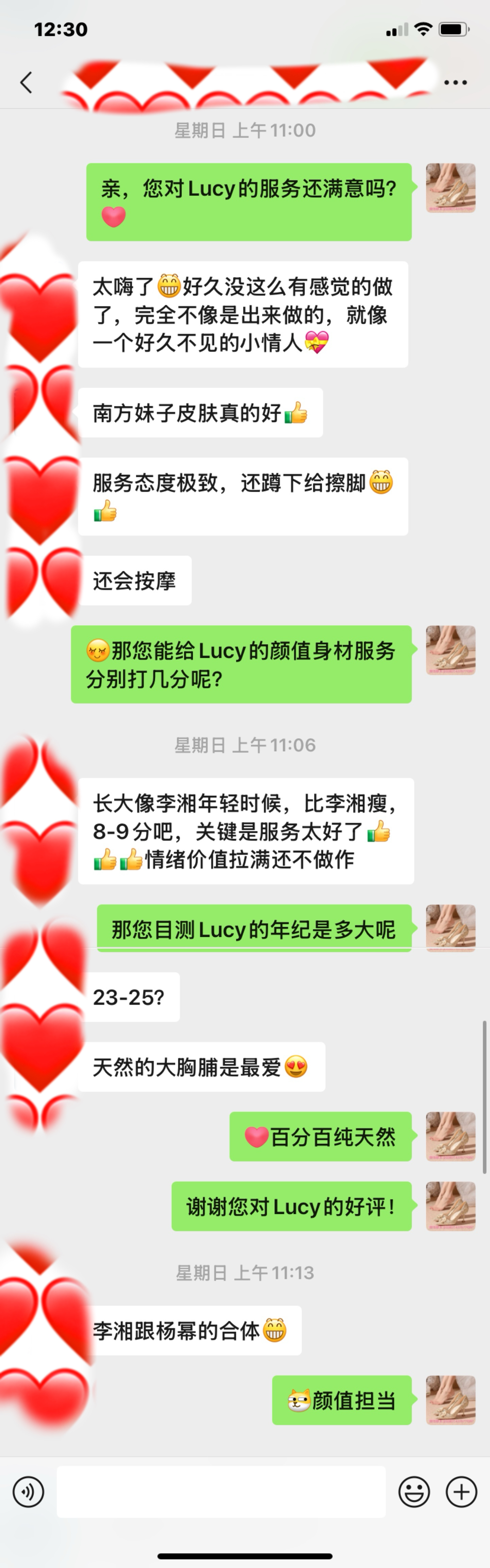Switch to voice message input
Viewport: 490px width, 1568px height.
[x=28, y=1492]
